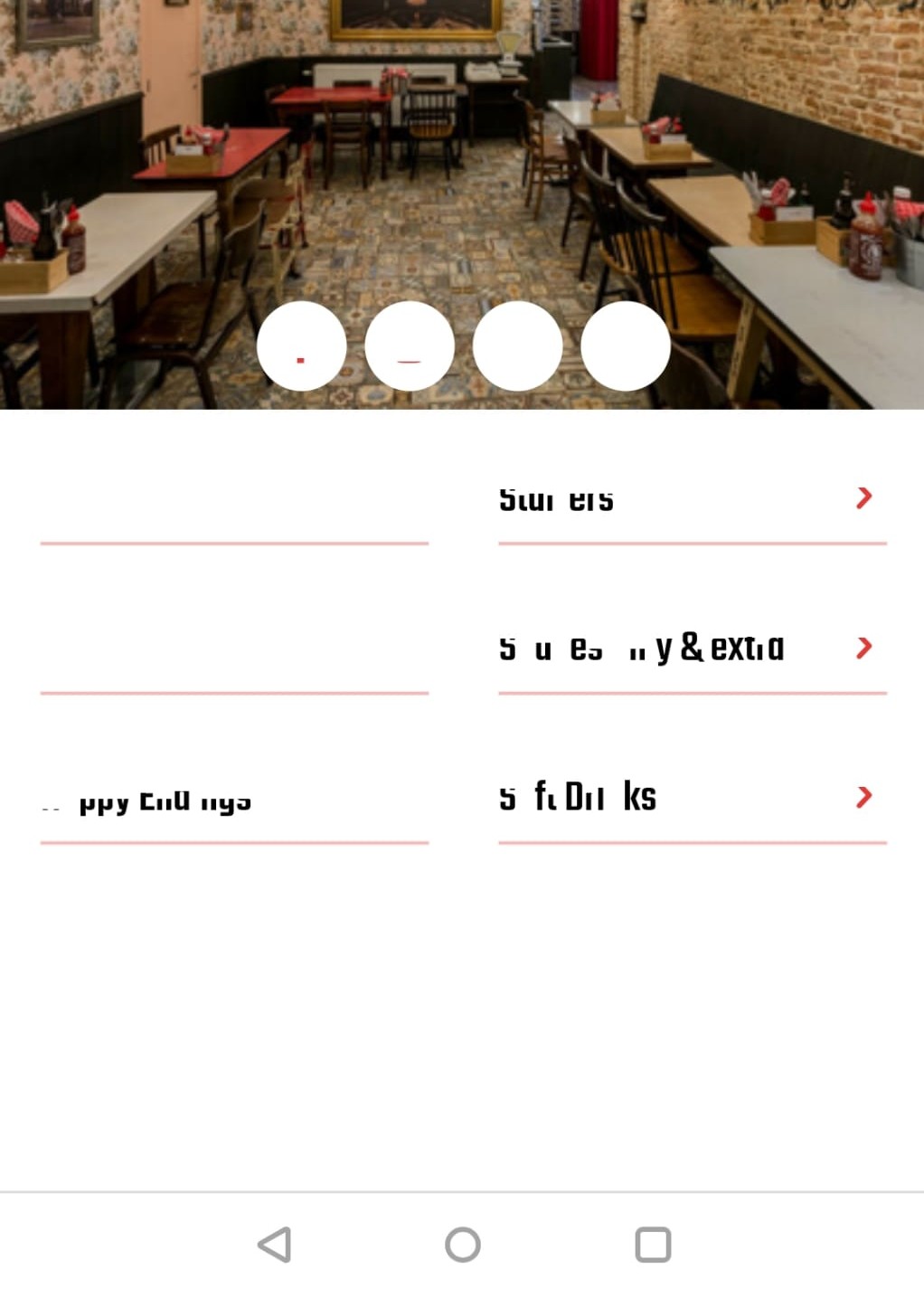This screenshot has width=924, height=1297.
Task: Expand Sauces & extras using its chevron
Action: tap(865, 646)
